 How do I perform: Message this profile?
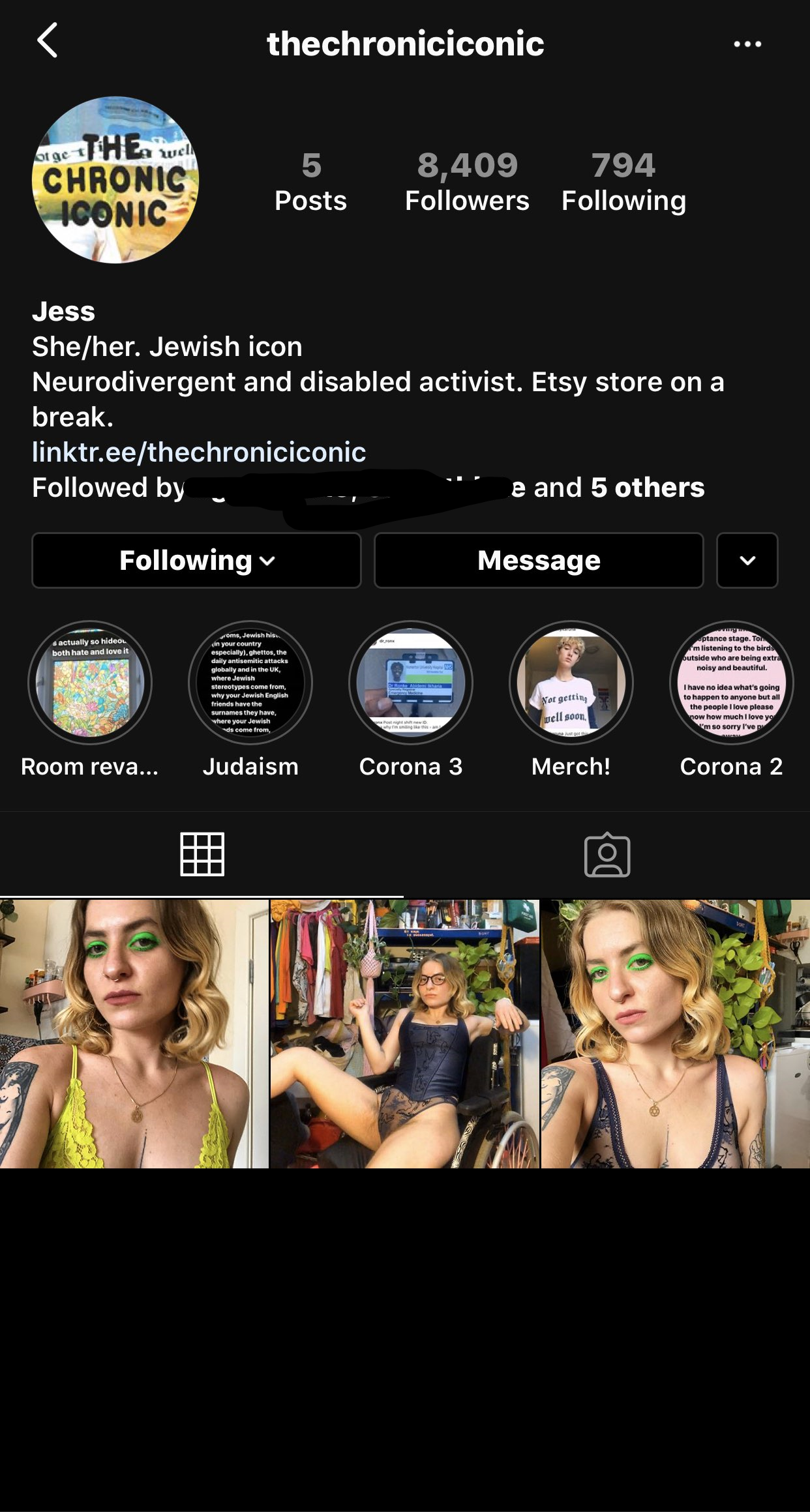click(x=539, y=561)
